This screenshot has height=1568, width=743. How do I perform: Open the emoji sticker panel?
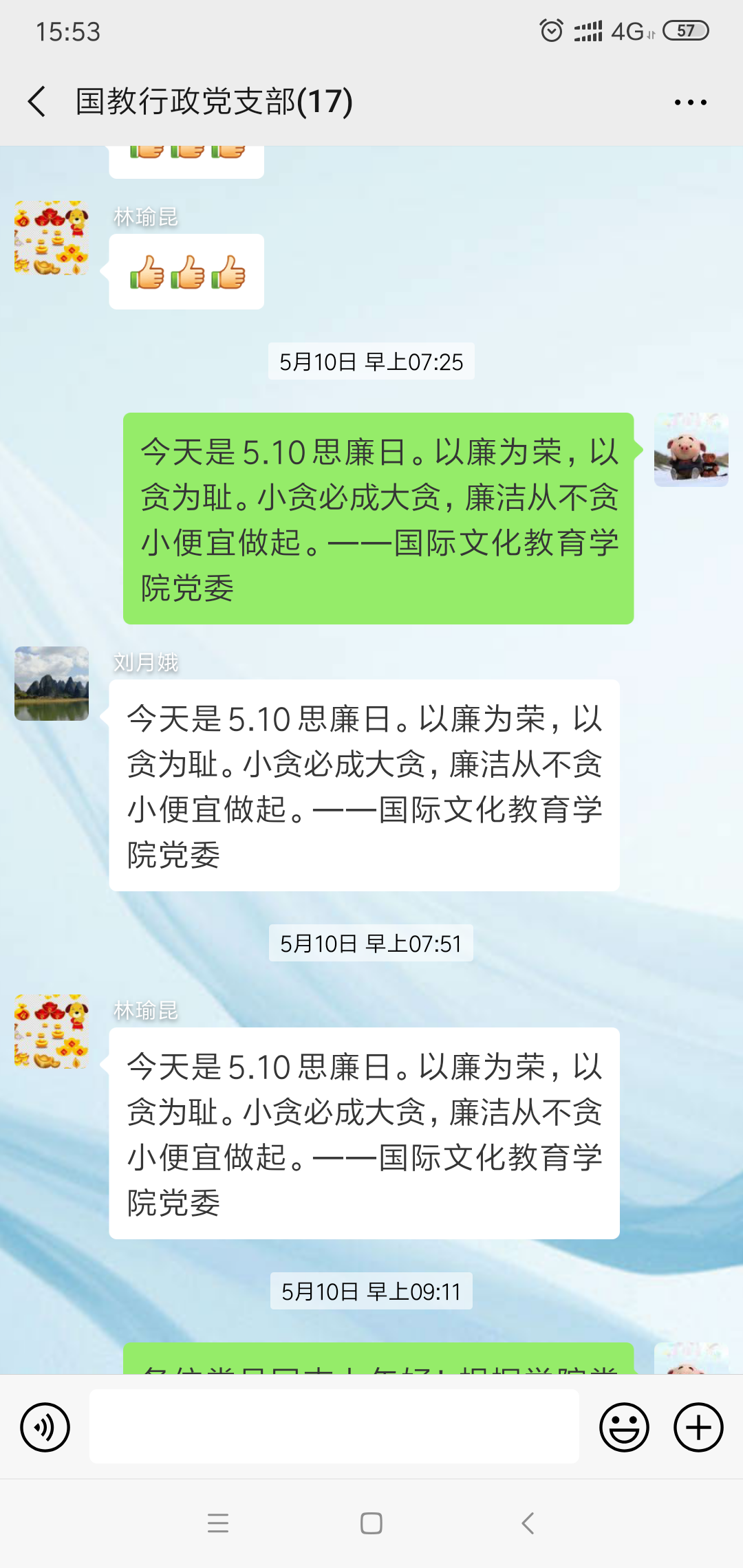click(x=624, y=1427)
